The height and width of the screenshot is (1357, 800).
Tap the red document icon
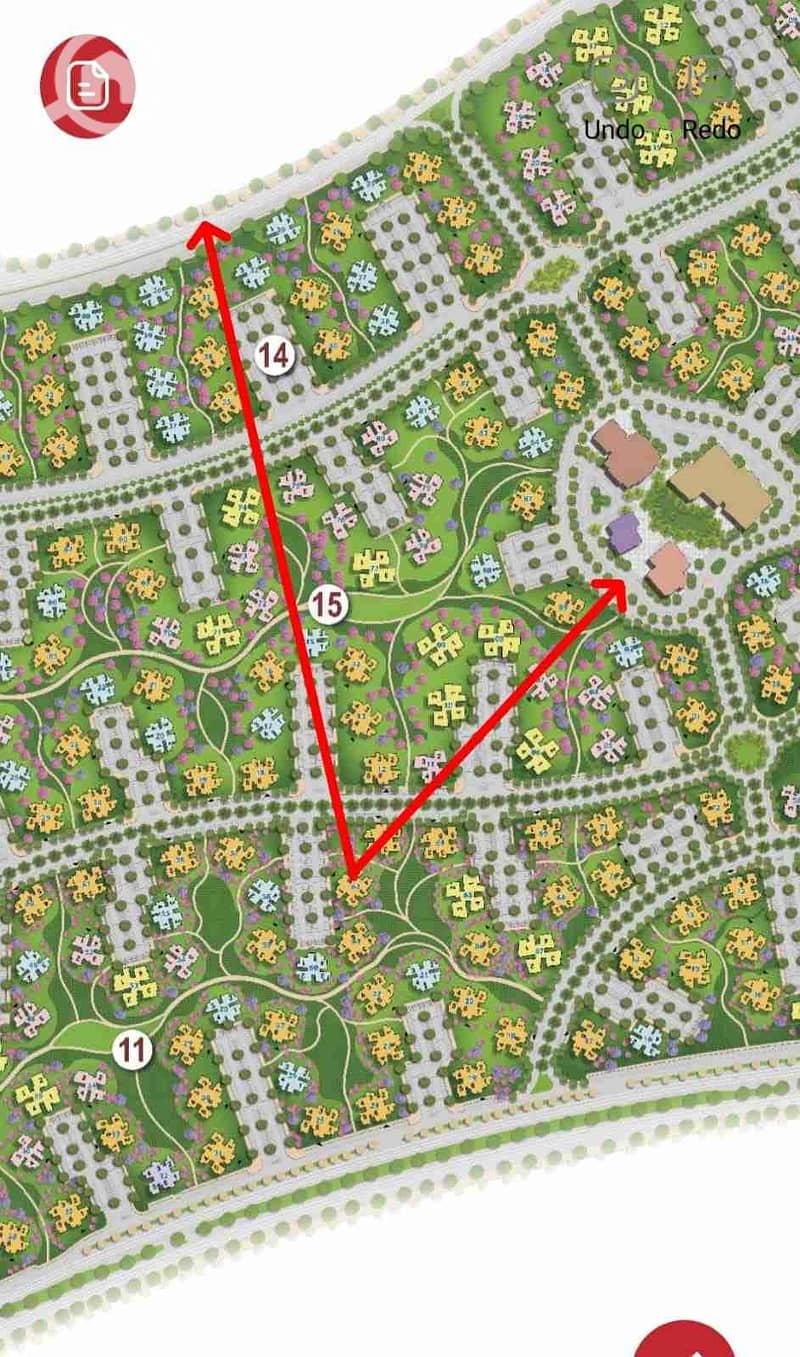point(87,86)
